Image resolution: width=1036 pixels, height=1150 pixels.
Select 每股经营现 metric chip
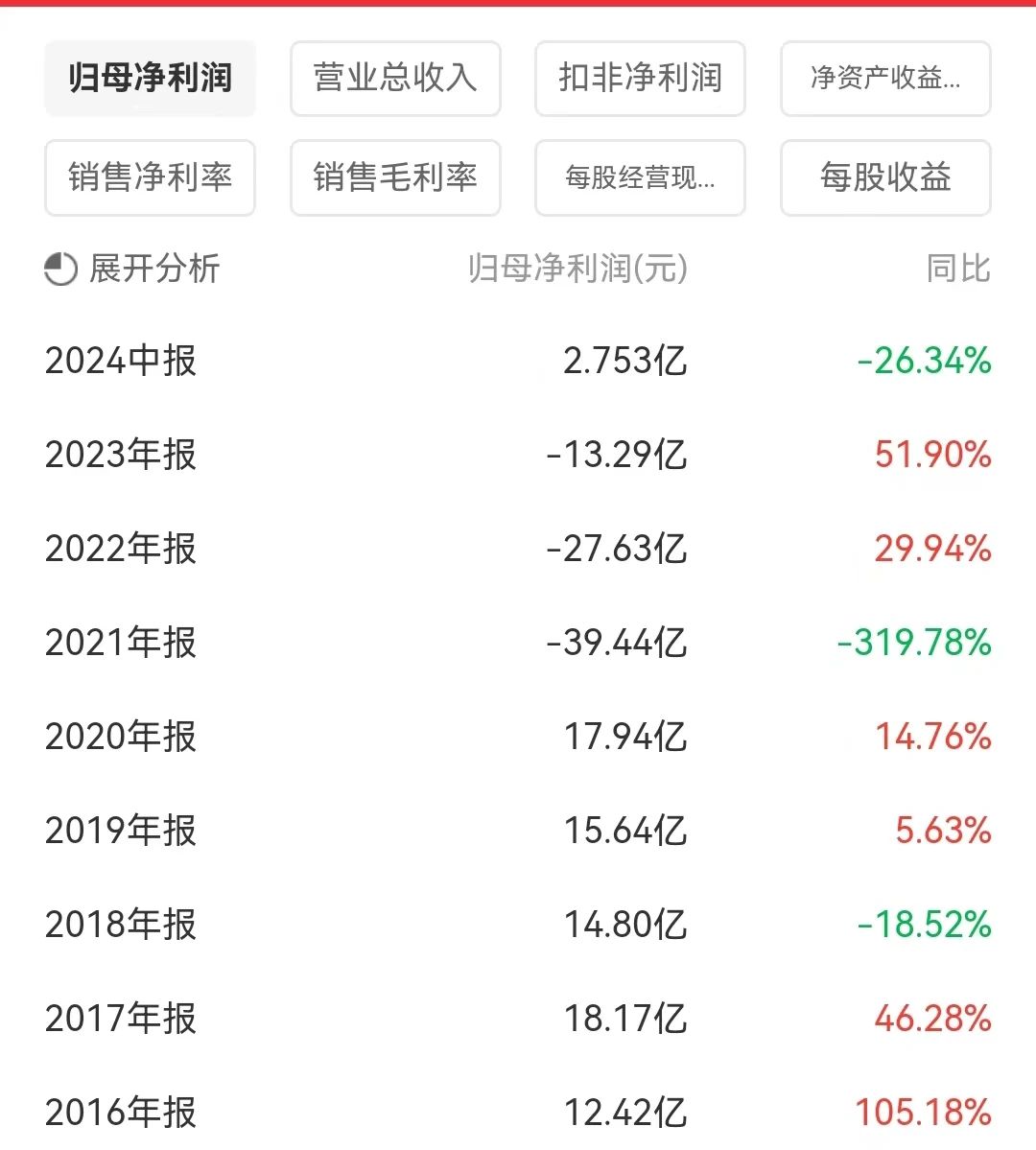point(641,178)
